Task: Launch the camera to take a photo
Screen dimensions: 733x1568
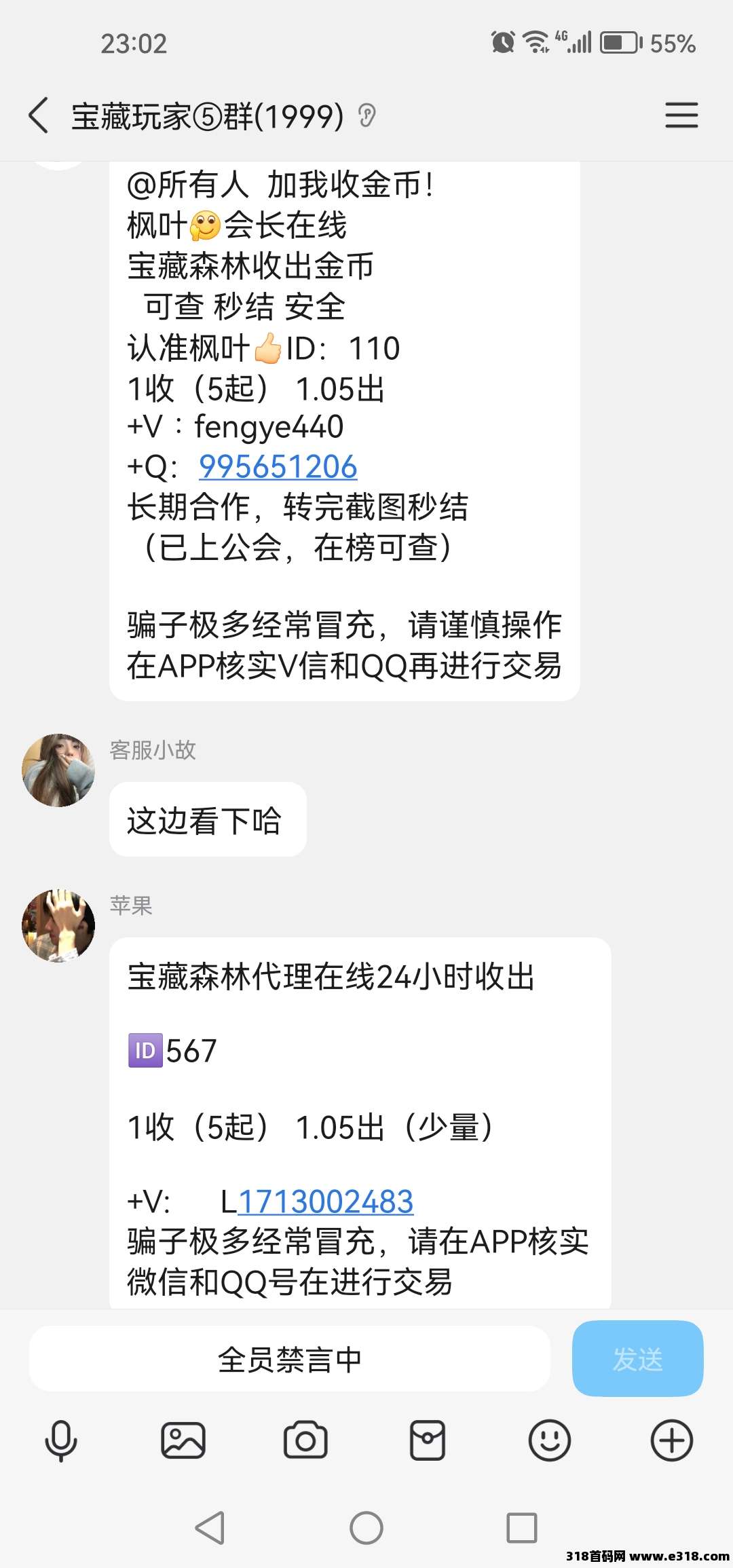Action: [305, 1440]
